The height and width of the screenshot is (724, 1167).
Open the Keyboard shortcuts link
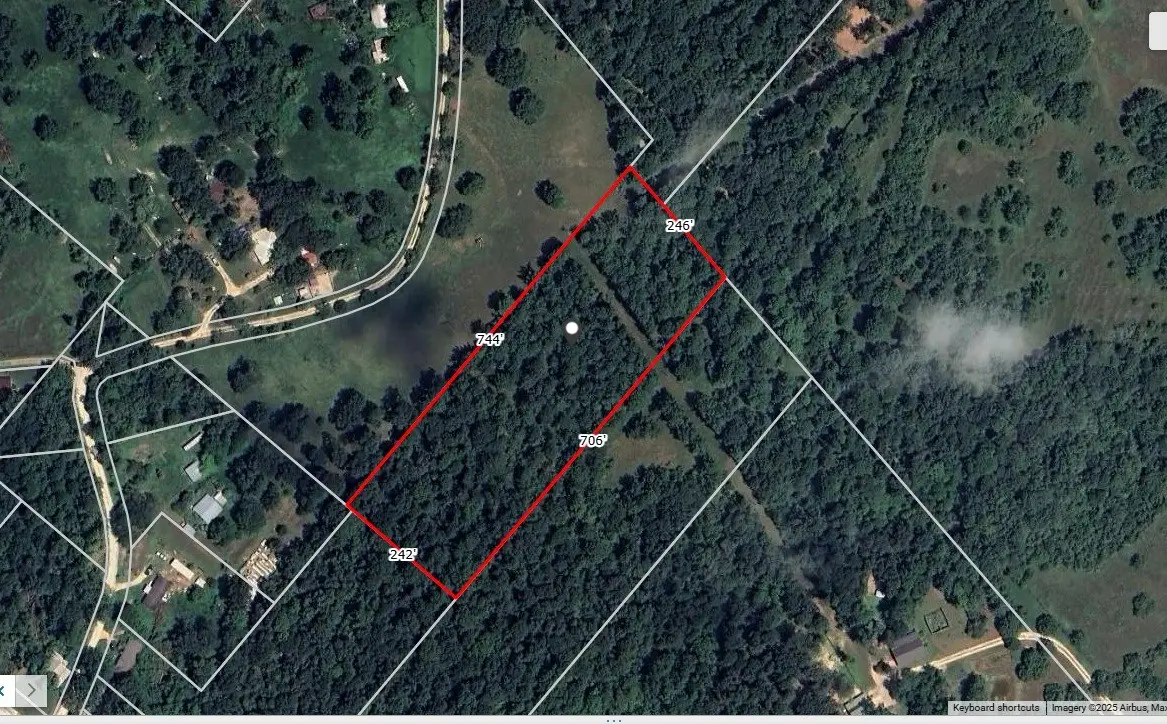(x=995, y=708)
